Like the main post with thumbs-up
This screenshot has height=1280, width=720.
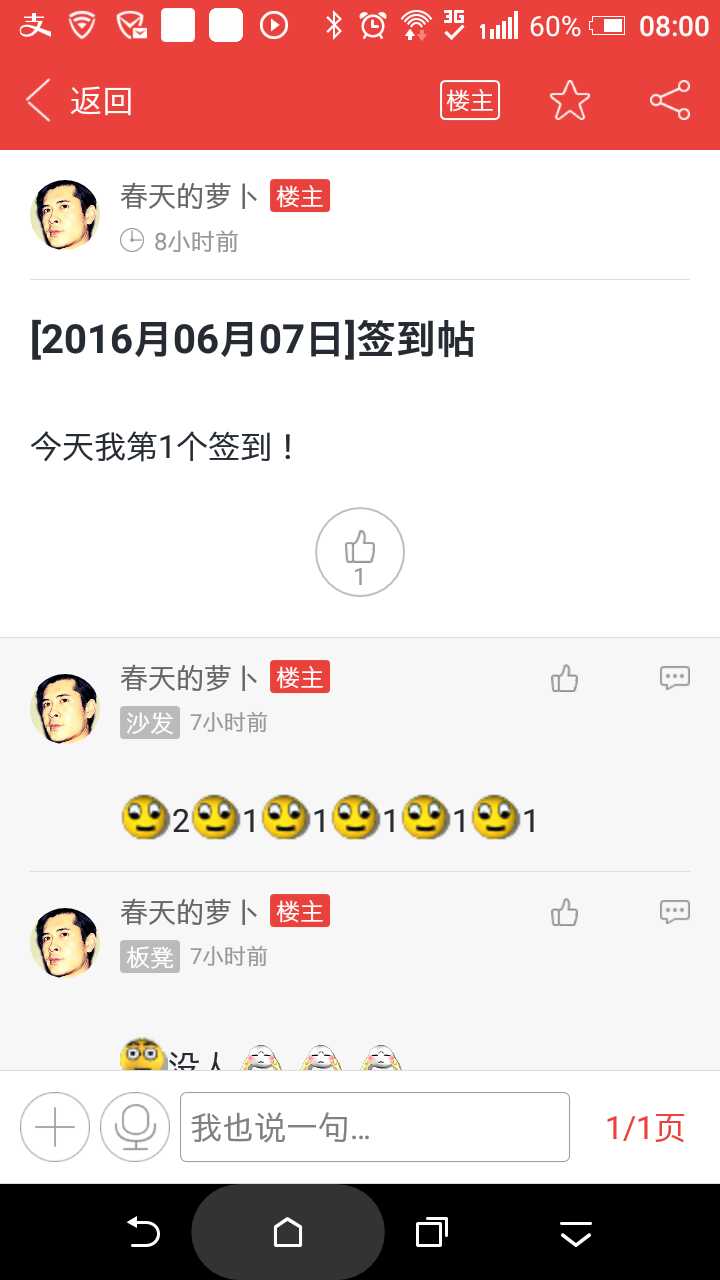tap(360, 552)
